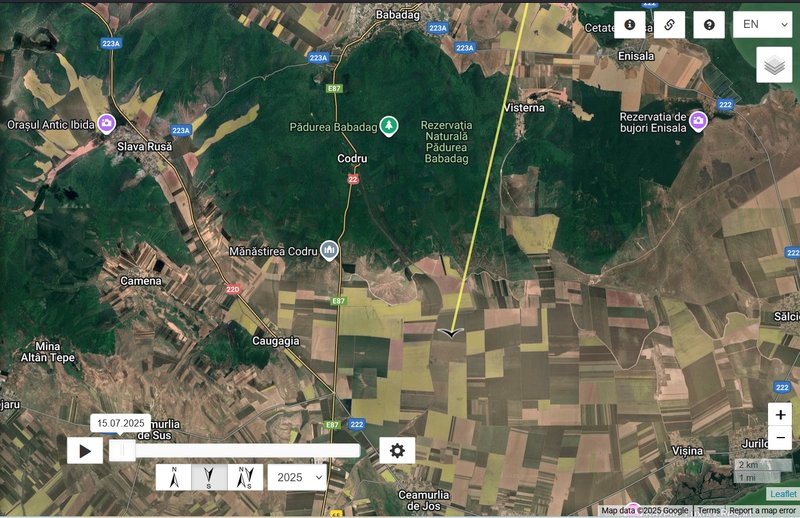Tap the Orașul Antic Ibida marker
The image size is (800, 518).
106,123
